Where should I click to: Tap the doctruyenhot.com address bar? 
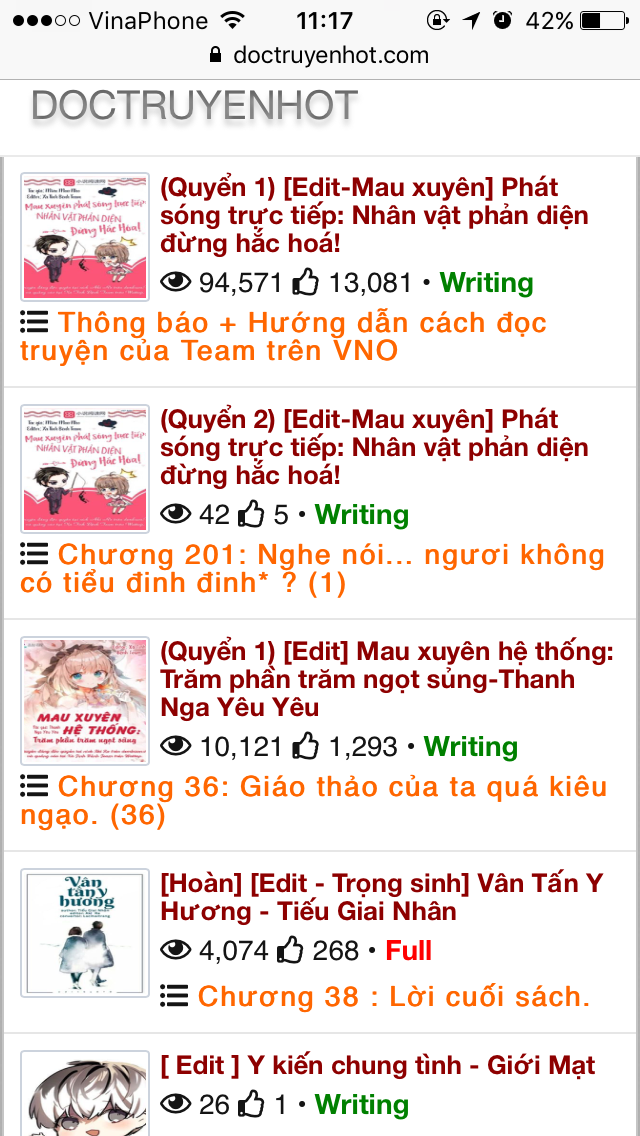pyautogui.click(x=320, y=55)
